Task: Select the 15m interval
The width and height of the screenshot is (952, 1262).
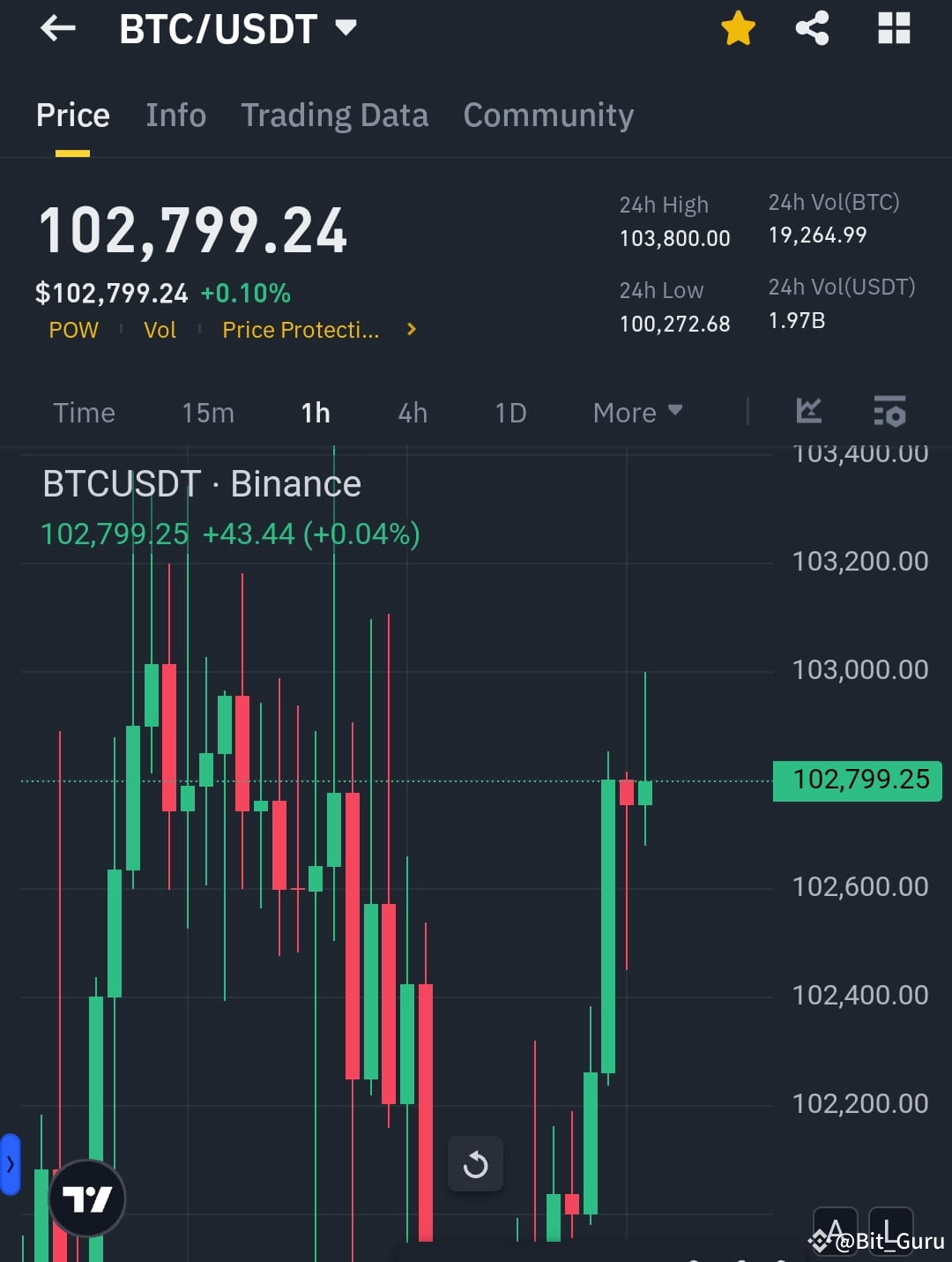Action: click(x=207, y=412)
